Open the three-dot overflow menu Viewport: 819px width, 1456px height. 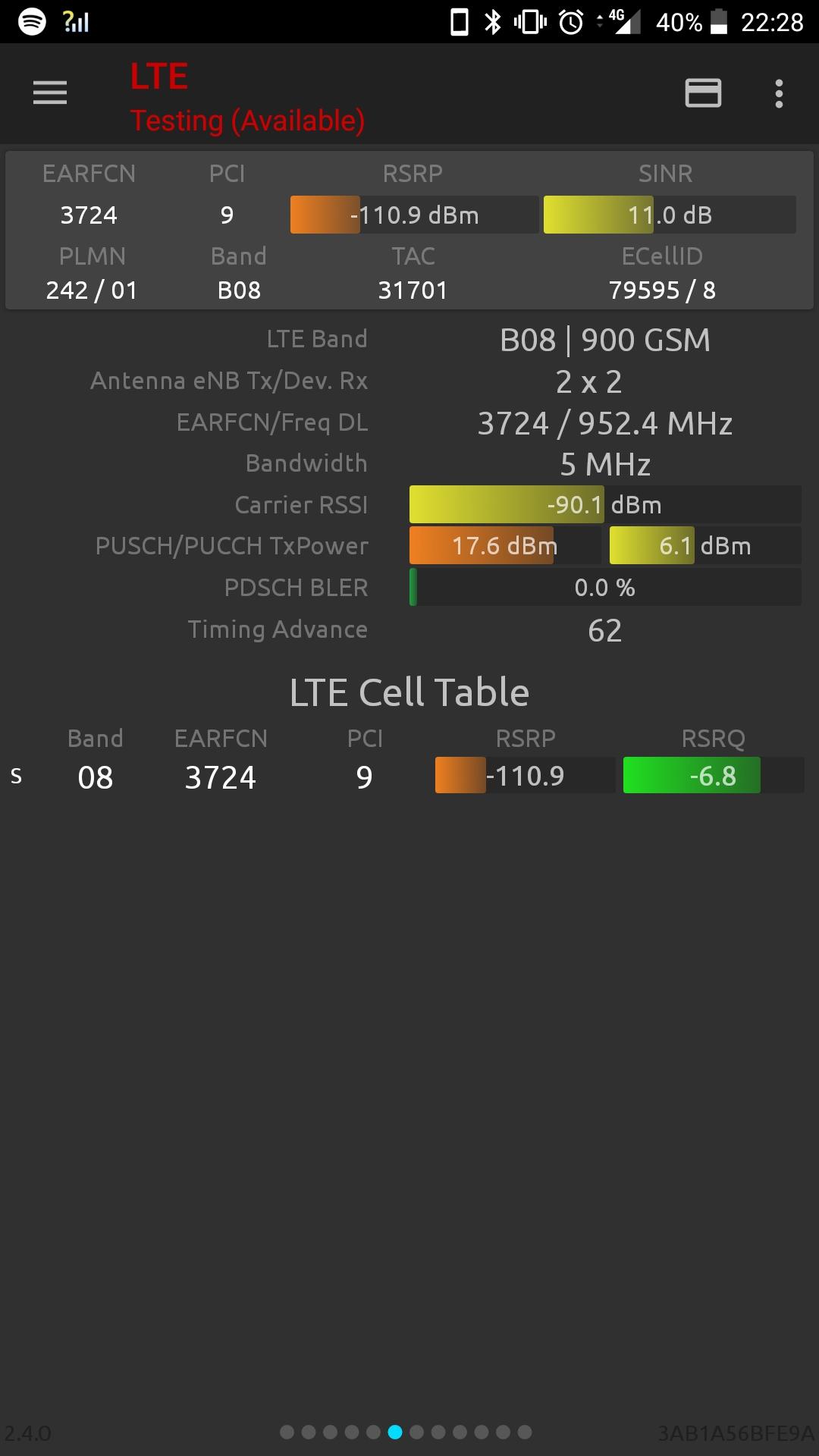tap(779, 93)
